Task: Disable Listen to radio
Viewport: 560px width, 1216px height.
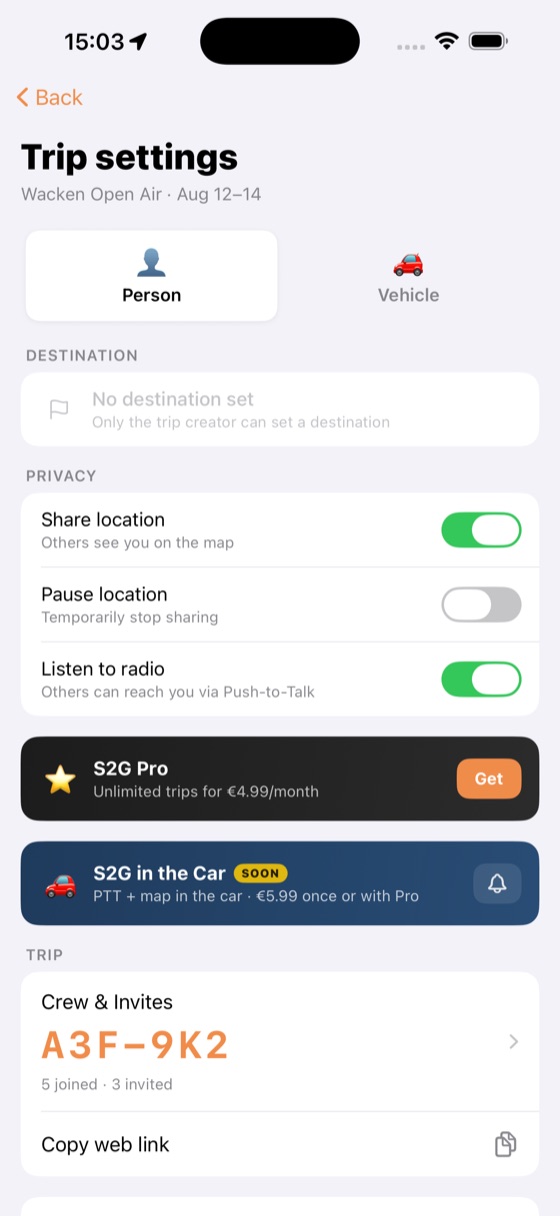Action: coord(481,679)
